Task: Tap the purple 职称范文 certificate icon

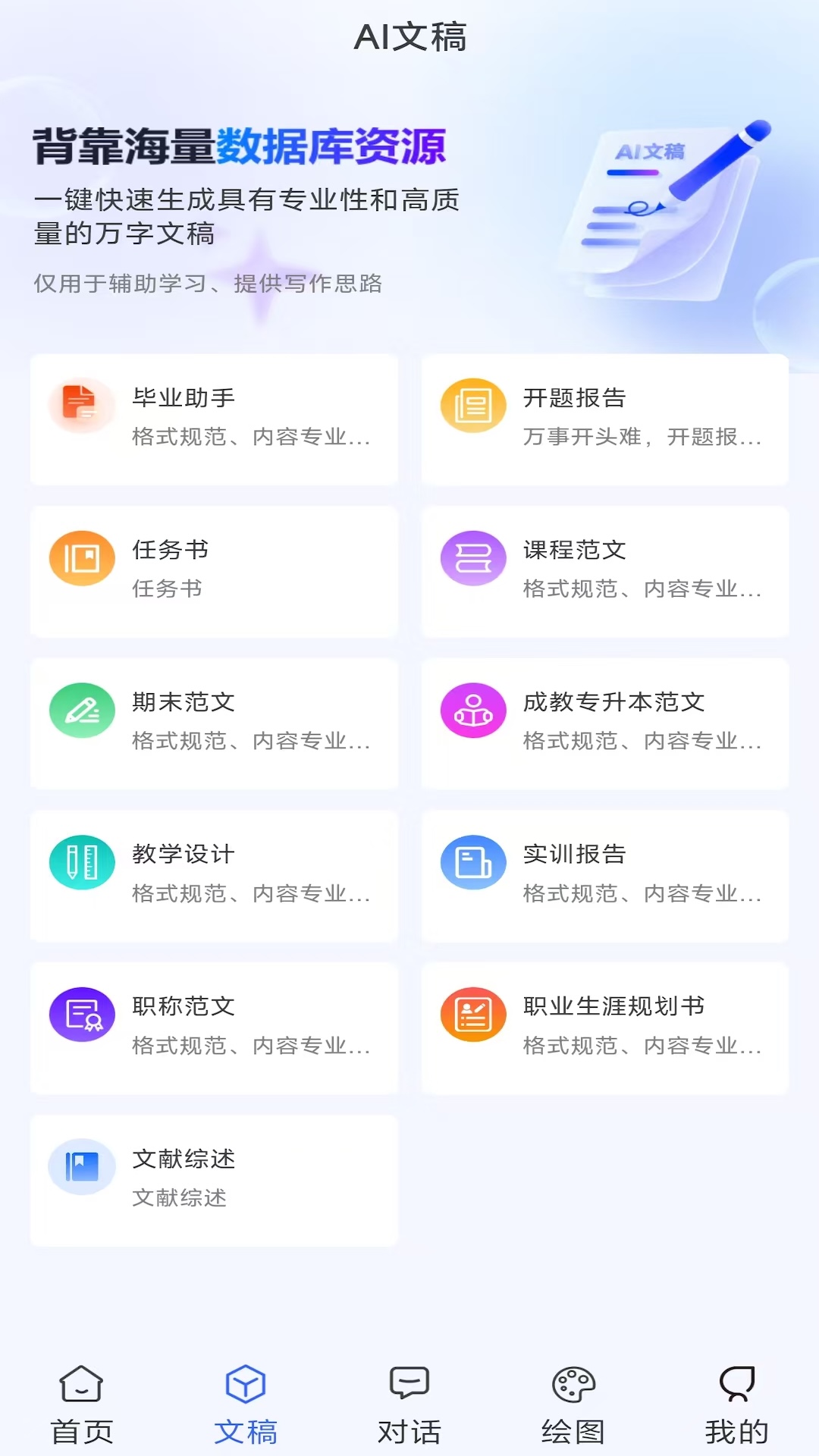Action: coord(81,1014)
